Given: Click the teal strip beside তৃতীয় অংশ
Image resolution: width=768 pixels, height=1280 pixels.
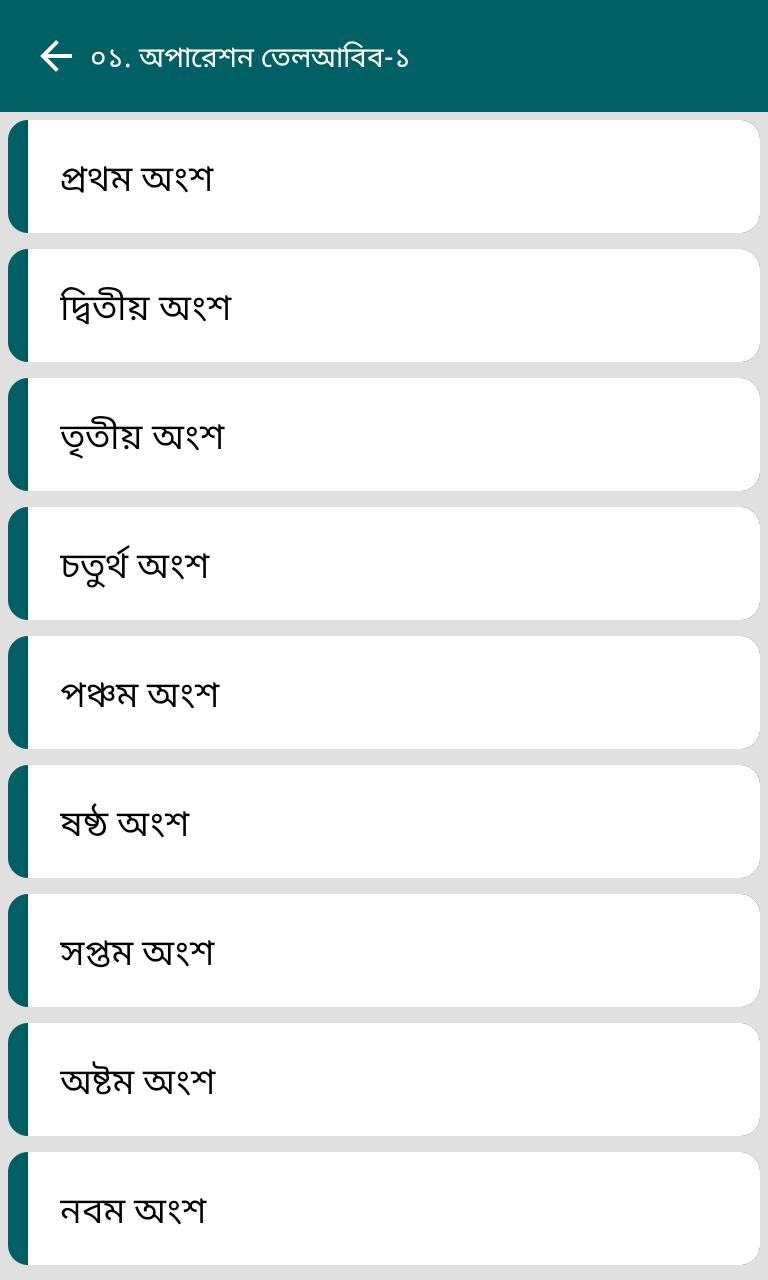Looking at the screenshot, I should tap(15, 434).
